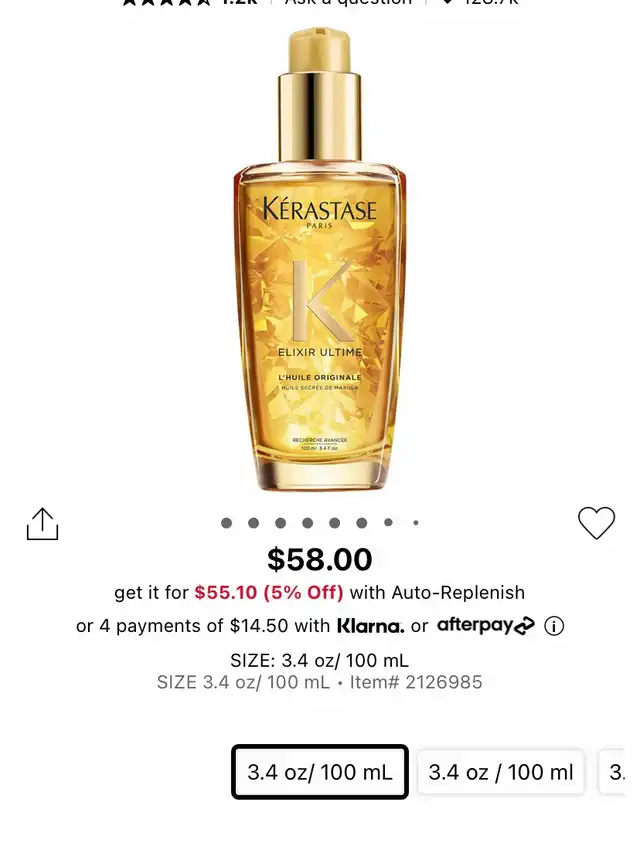Open the payment info icon beside Afterpay

pos(554,626)
